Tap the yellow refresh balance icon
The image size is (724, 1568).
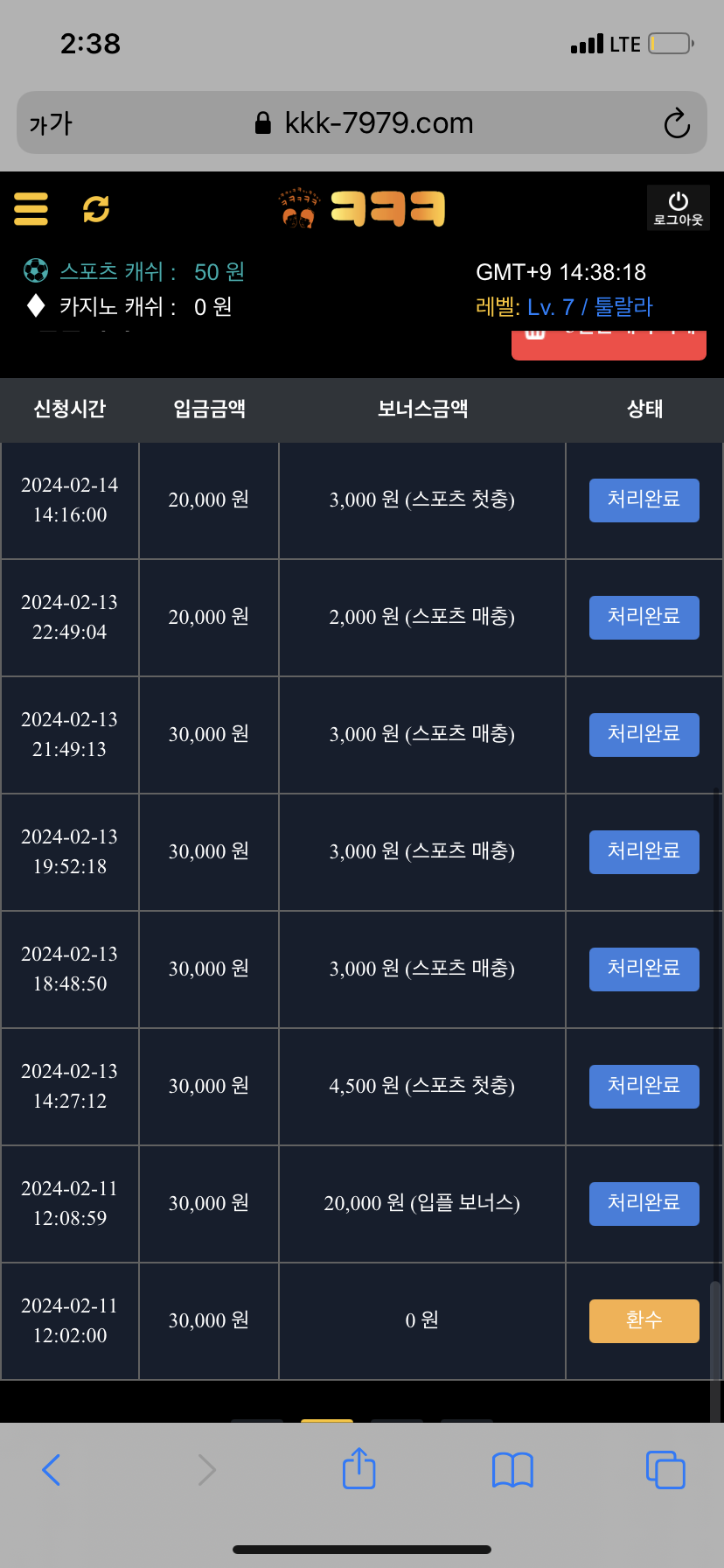point(96,209)
